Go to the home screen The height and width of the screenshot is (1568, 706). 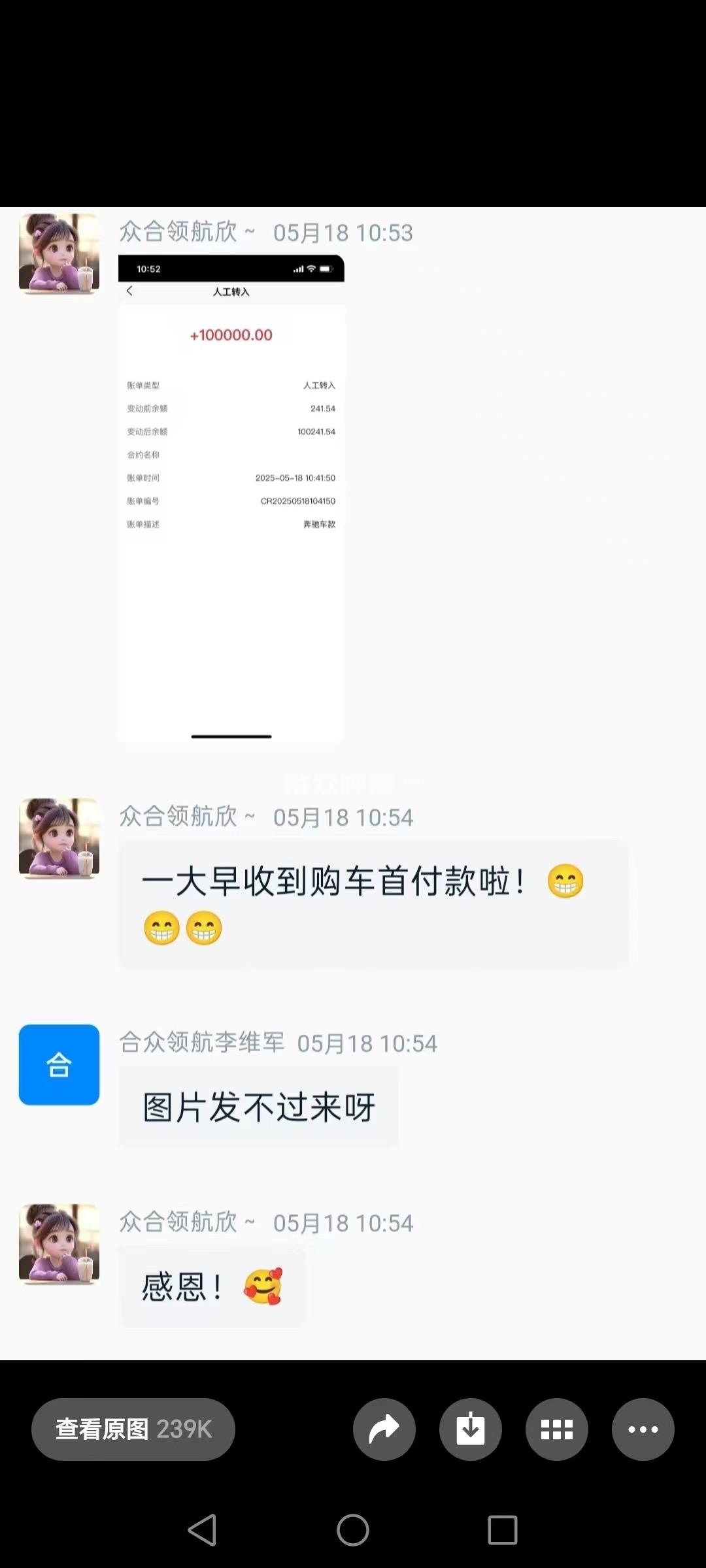click(x=353, y=1530)
